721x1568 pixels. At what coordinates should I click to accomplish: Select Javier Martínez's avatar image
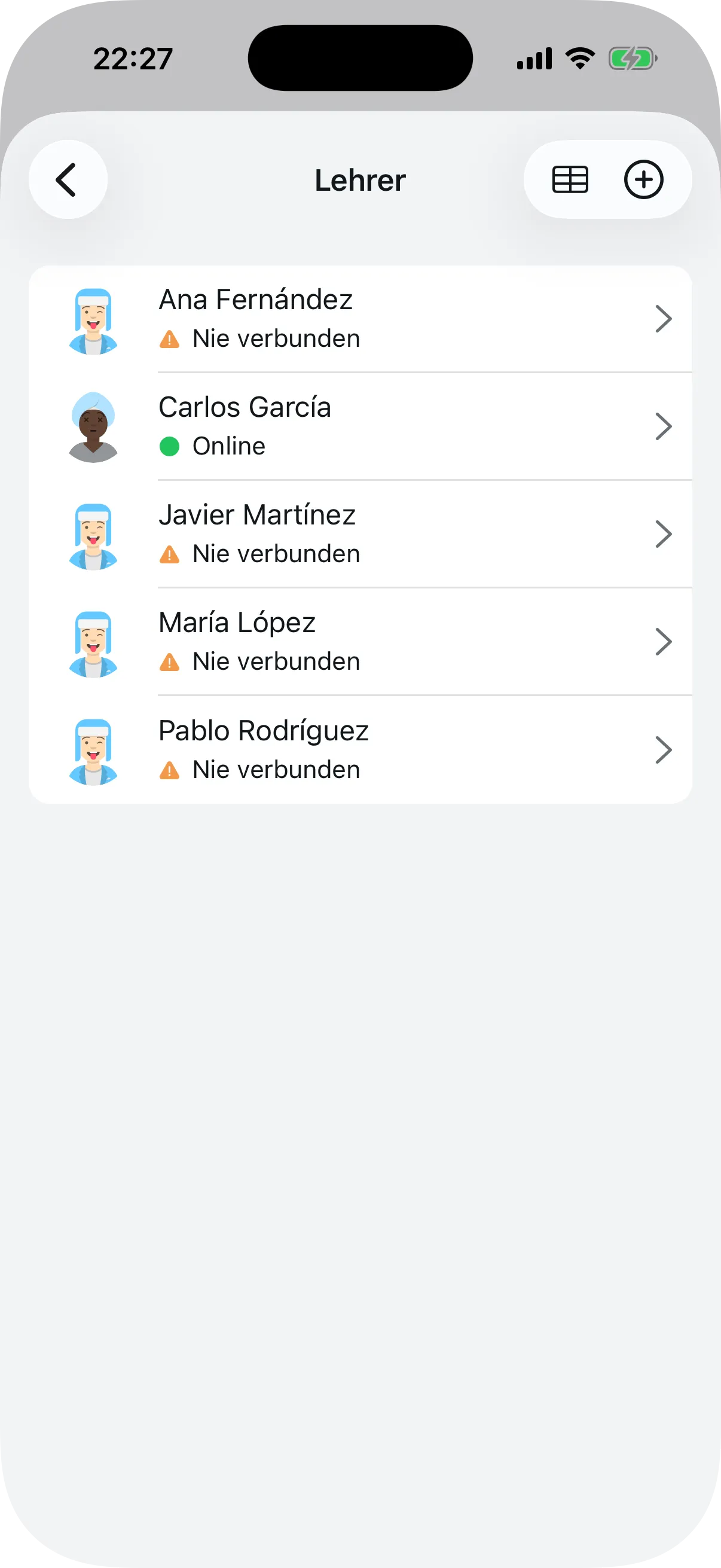click(93, 534)
